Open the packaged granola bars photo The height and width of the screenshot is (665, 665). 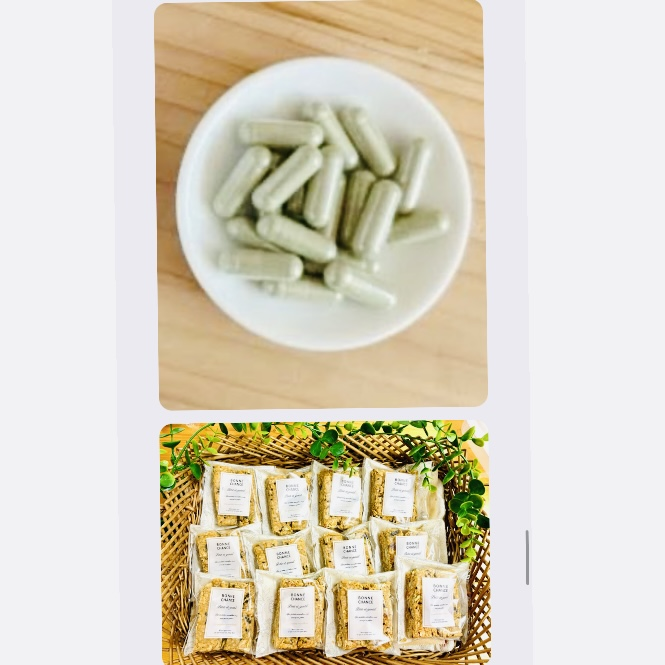325,543
